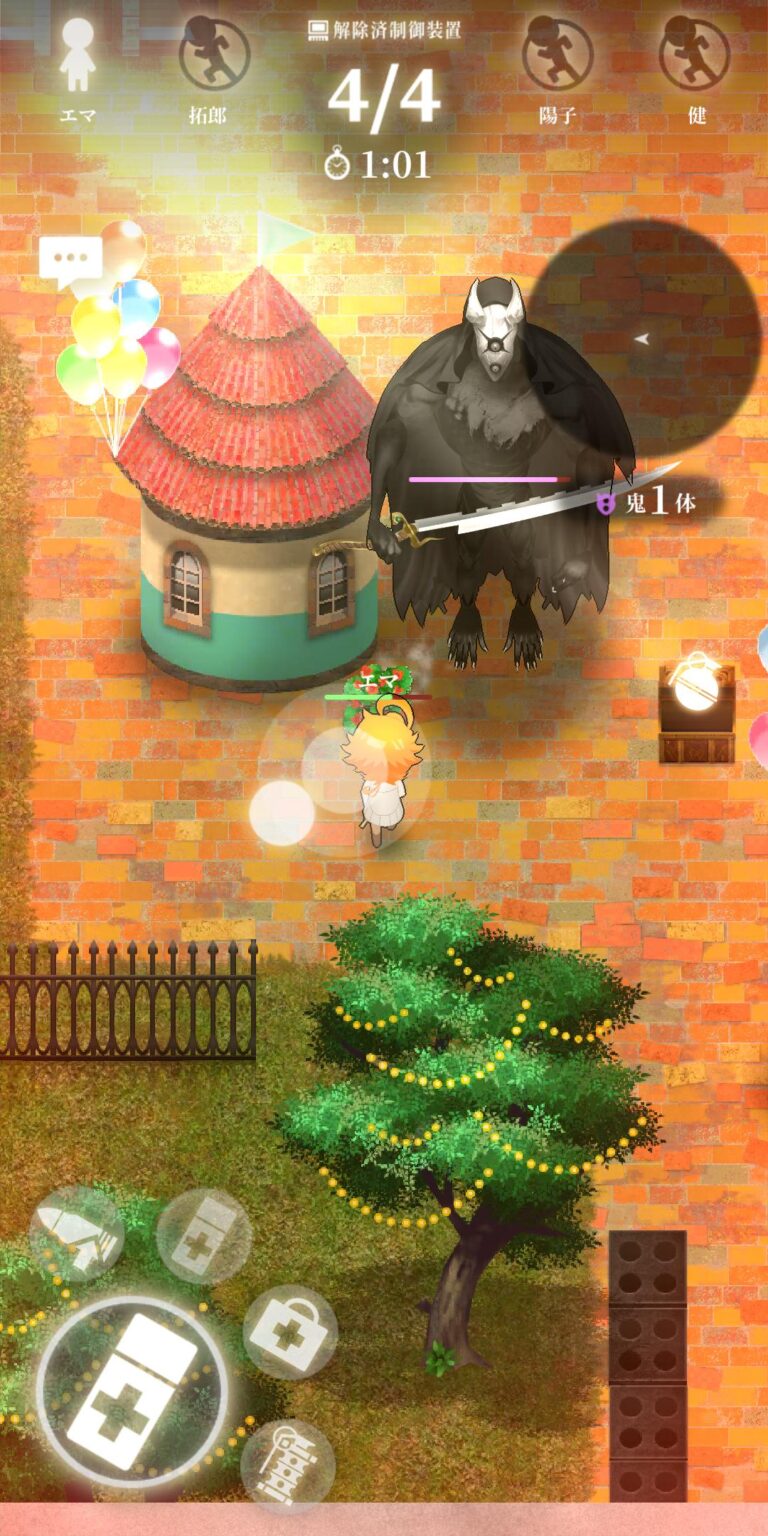Screen dimensions: 768x1536
Task: Select the small medicine bottle item
Action: pos(204,1236)
